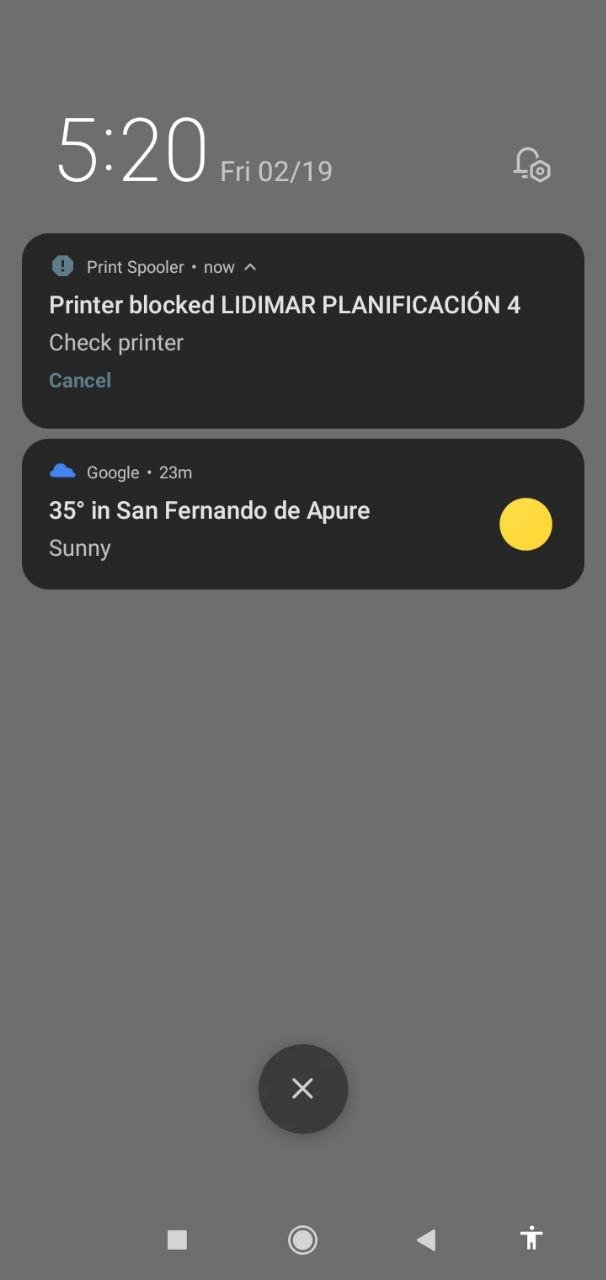Viewport: 606px width, 1280px height.
Task: Cancel the blocked print job
Action: click(80, 380)
